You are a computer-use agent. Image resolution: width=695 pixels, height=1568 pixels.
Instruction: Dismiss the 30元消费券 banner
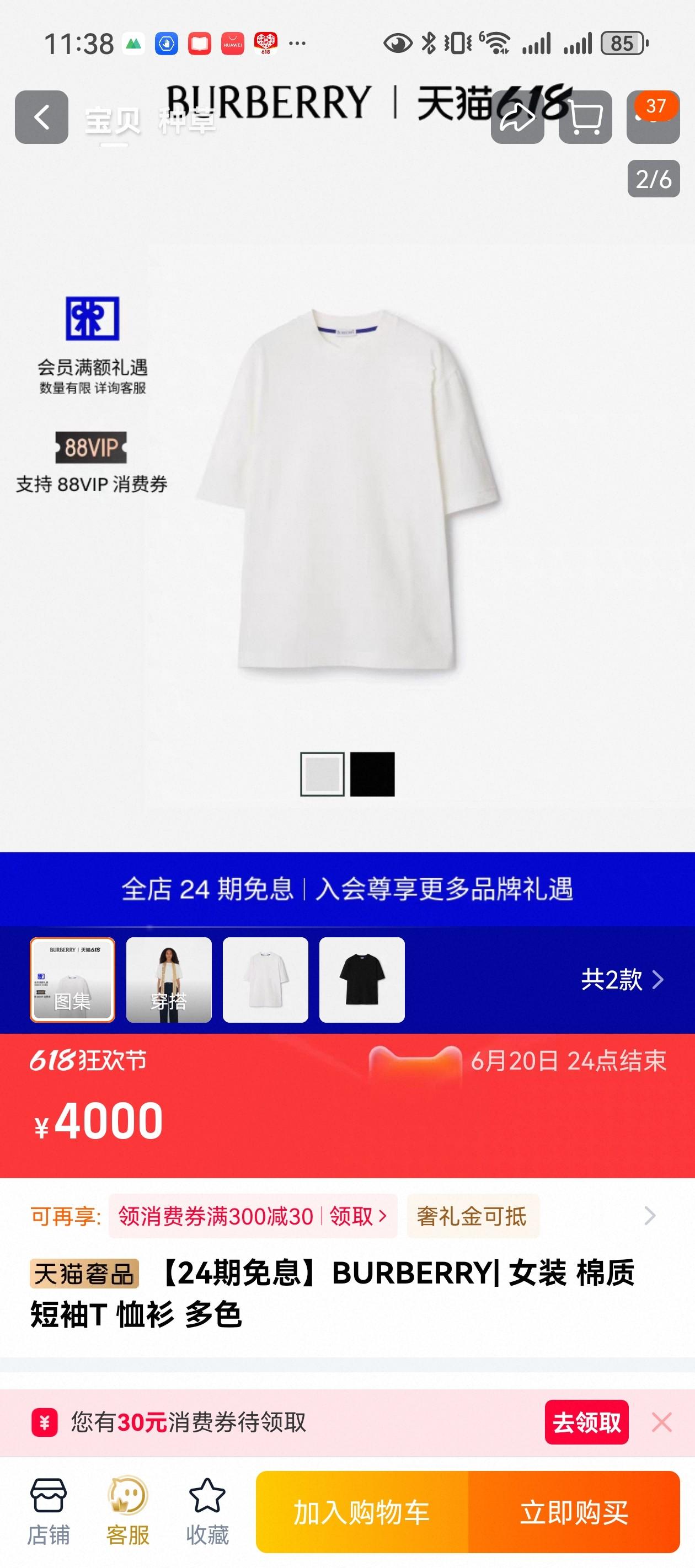point(661,1422)
